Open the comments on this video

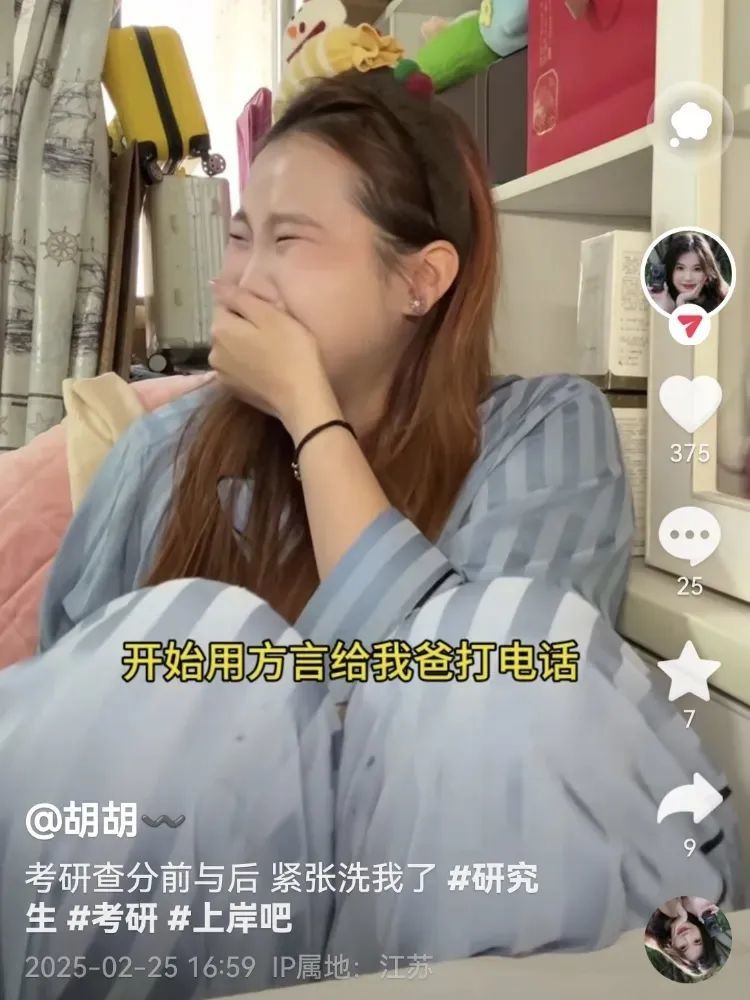point(690,537)
